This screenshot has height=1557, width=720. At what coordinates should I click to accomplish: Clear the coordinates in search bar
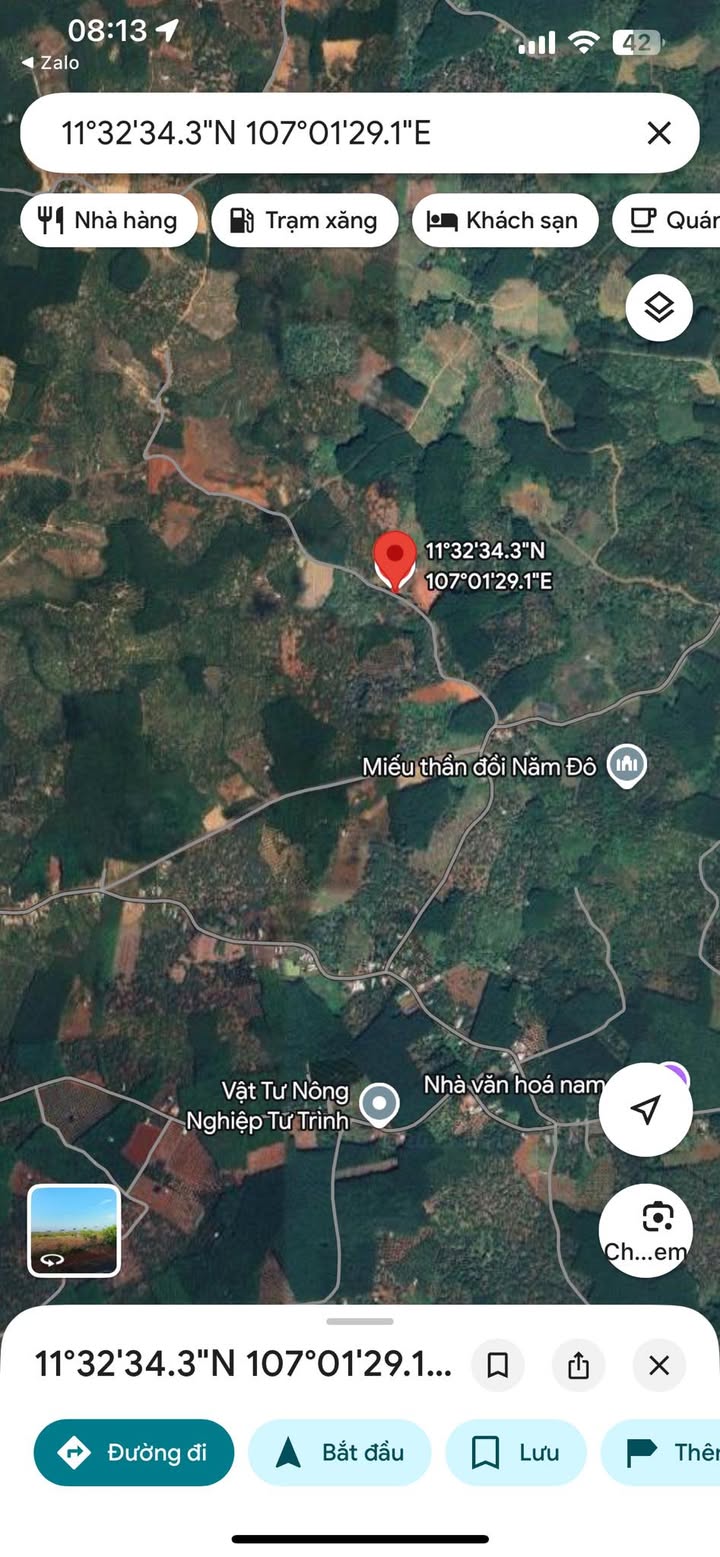[x=658, y=133]
